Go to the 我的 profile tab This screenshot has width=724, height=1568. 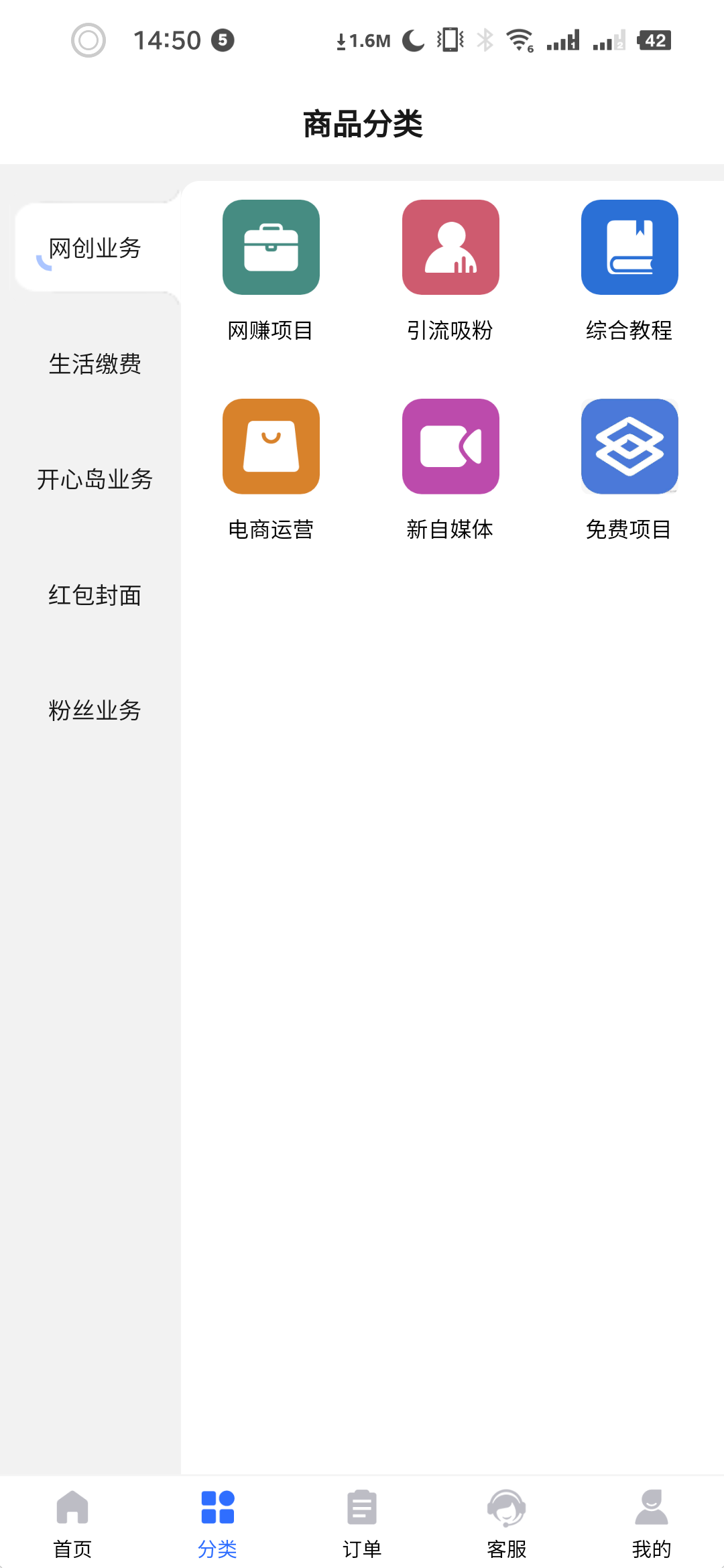pos(652,1522)
